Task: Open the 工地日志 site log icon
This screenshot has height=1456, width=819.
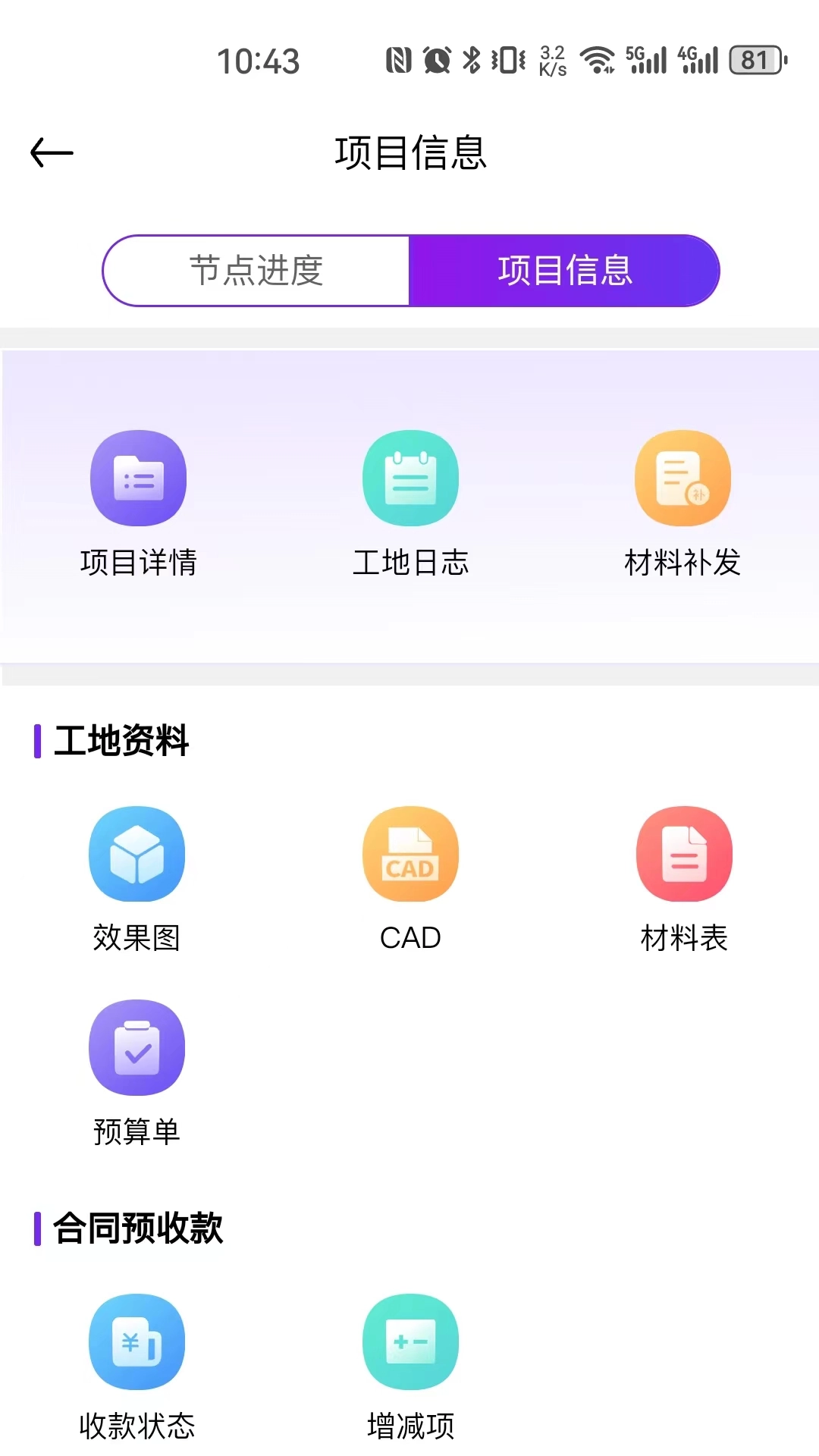Action: click(x=410, y=477)
